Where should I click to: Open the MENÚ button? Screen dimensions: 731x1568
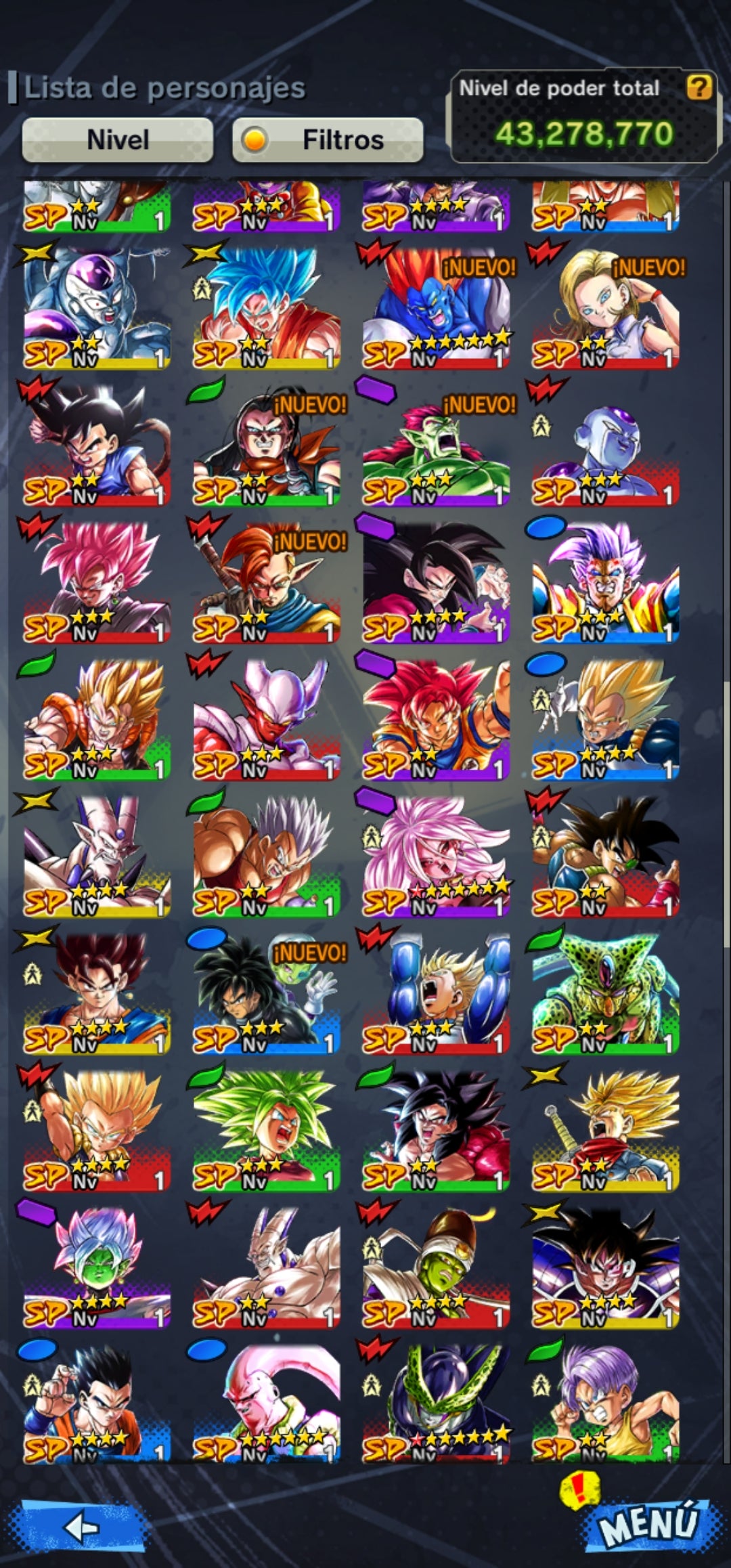click(648, 1523)
